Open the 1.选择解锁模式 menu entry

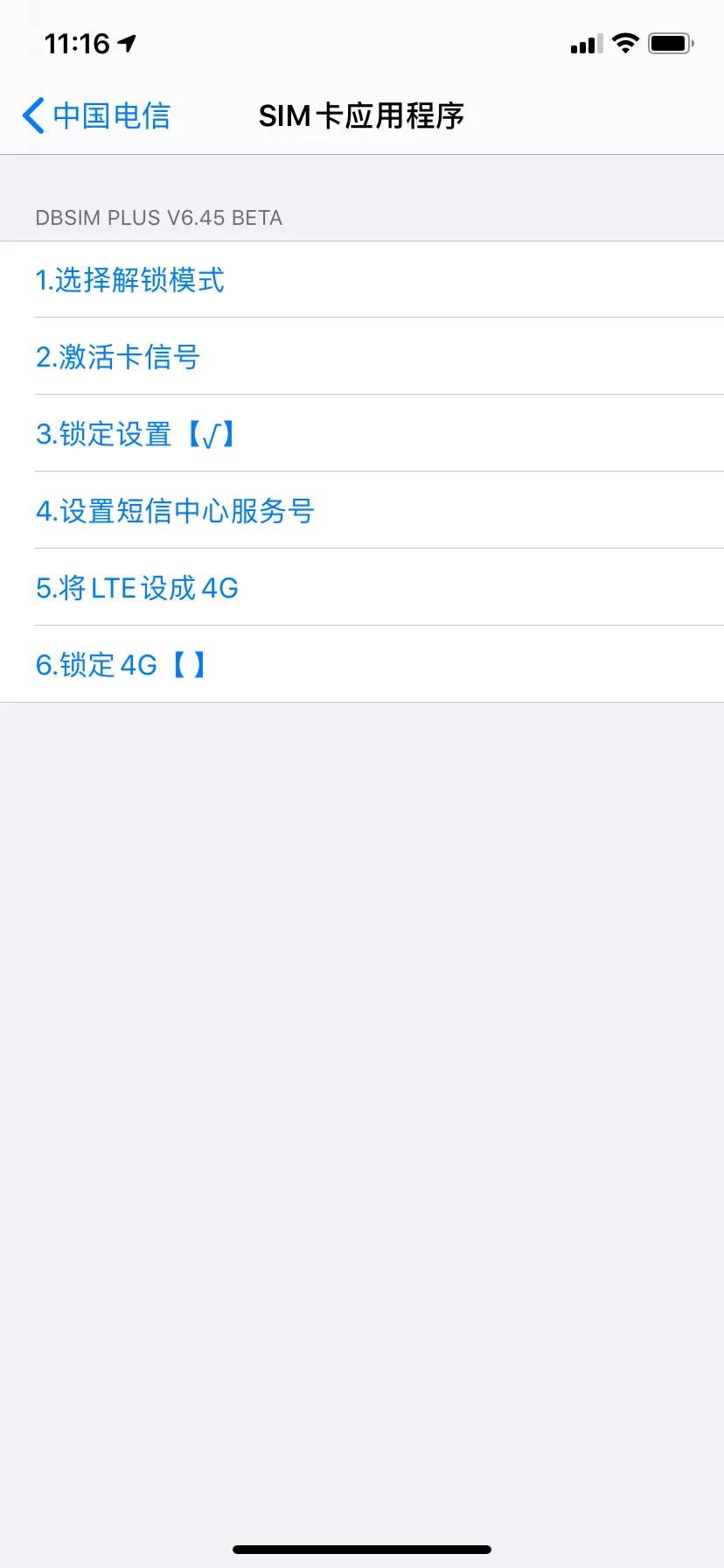click(362, 281)
